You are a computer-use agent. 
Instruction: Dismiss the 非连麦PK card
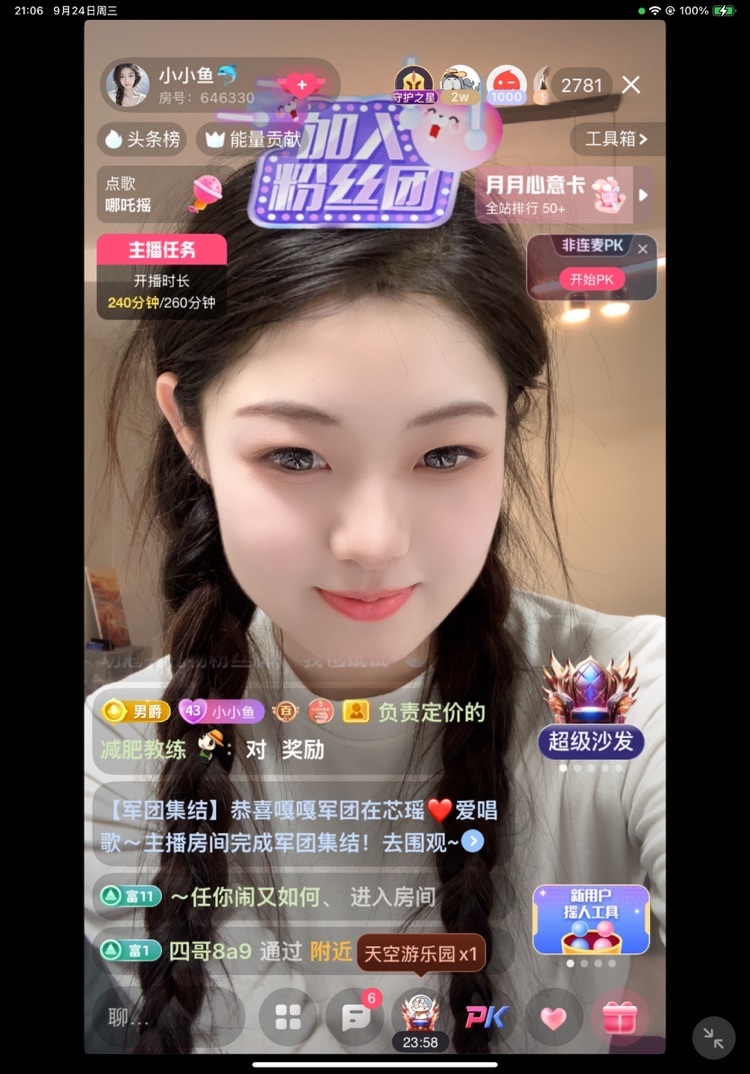pyautogui.click(x=643, y=248)
